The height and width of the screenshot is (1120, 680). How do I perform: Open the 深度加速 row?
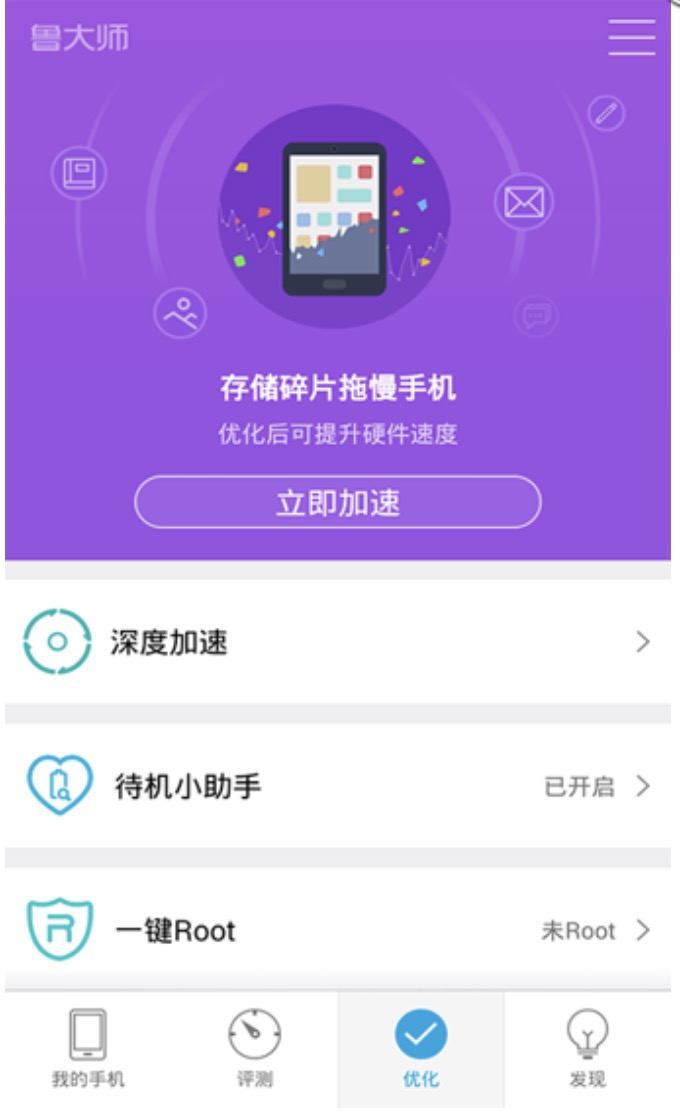click(338, 642)
